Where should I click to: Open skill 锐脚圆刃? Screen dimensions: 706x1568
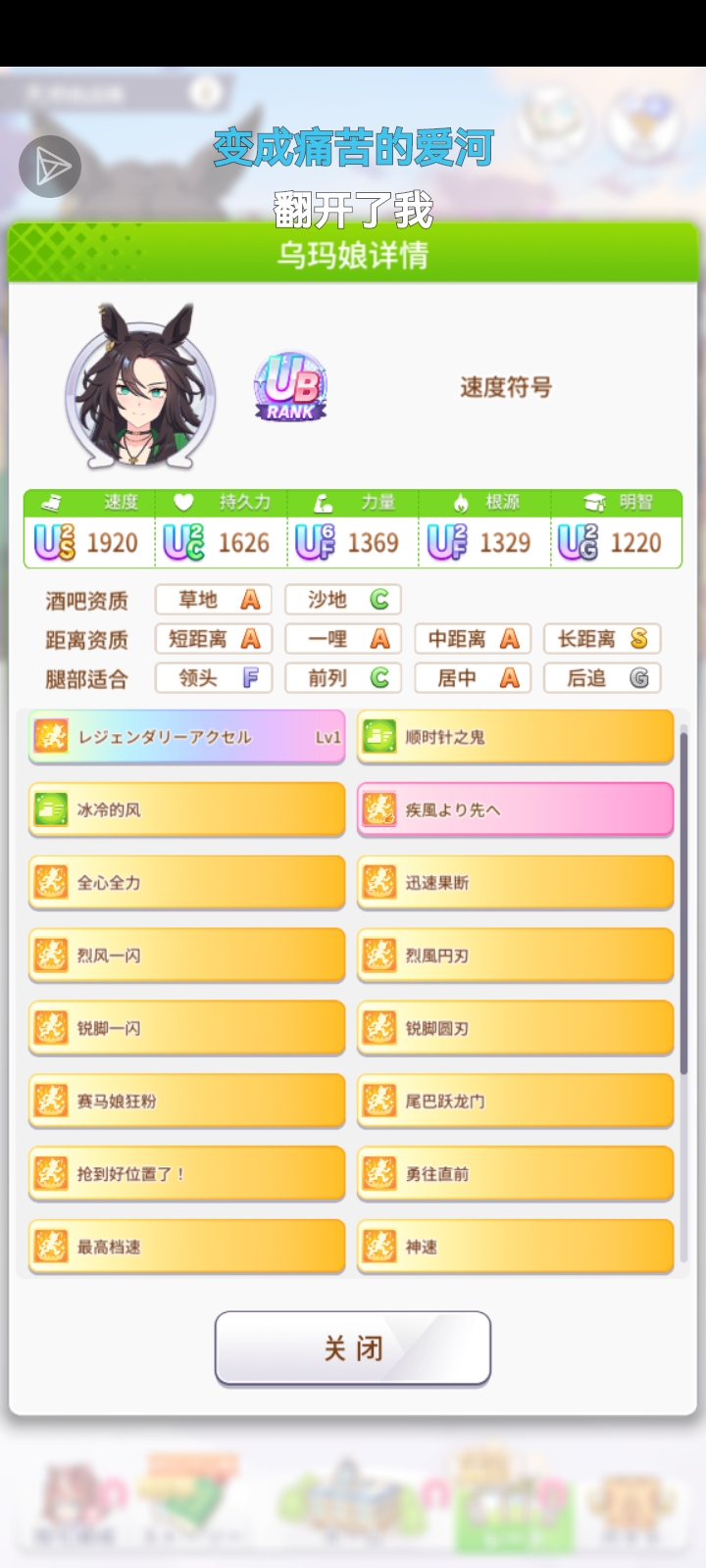point(516,1028)
